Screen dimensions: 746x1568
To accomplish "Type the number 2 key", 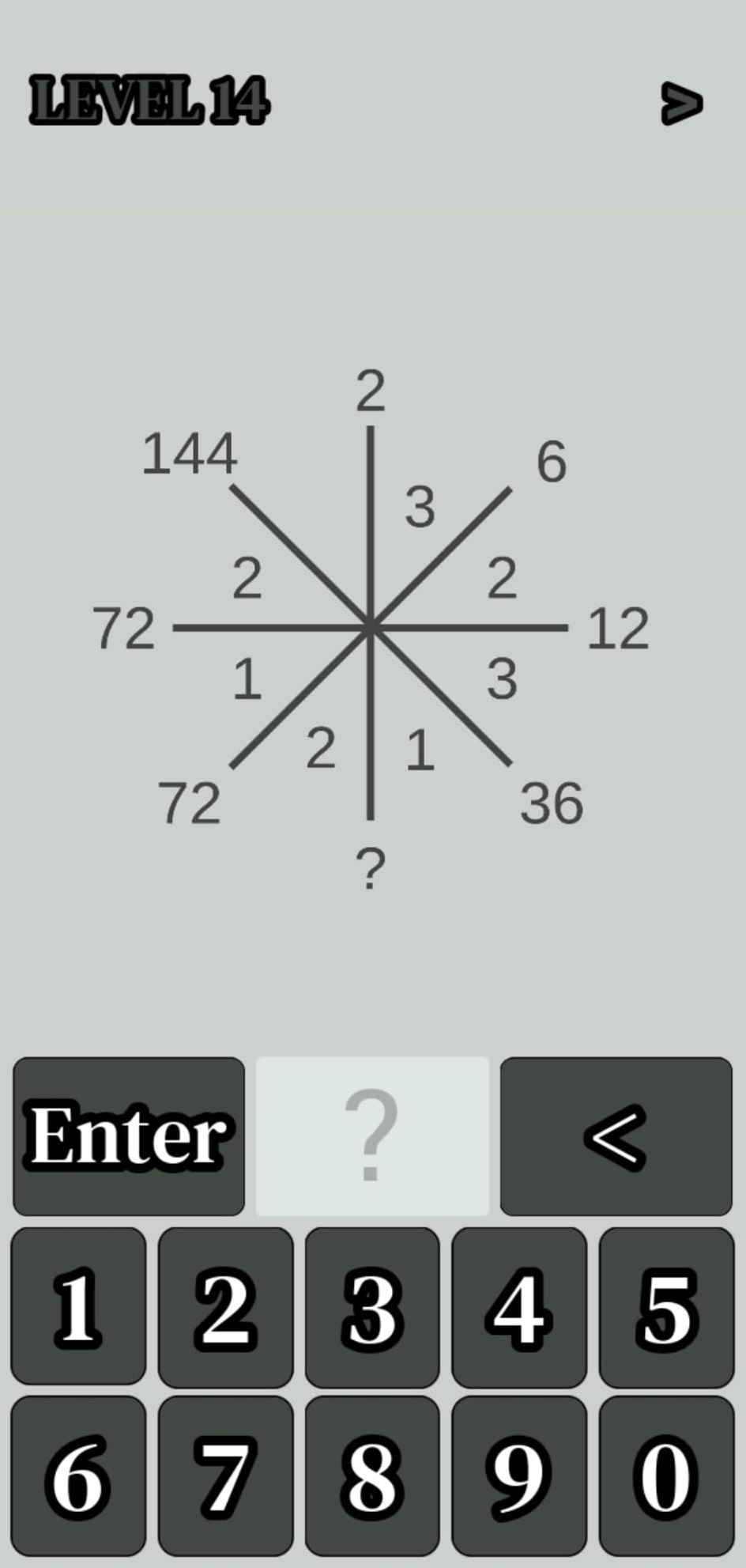I will [x=225, y=1306].
